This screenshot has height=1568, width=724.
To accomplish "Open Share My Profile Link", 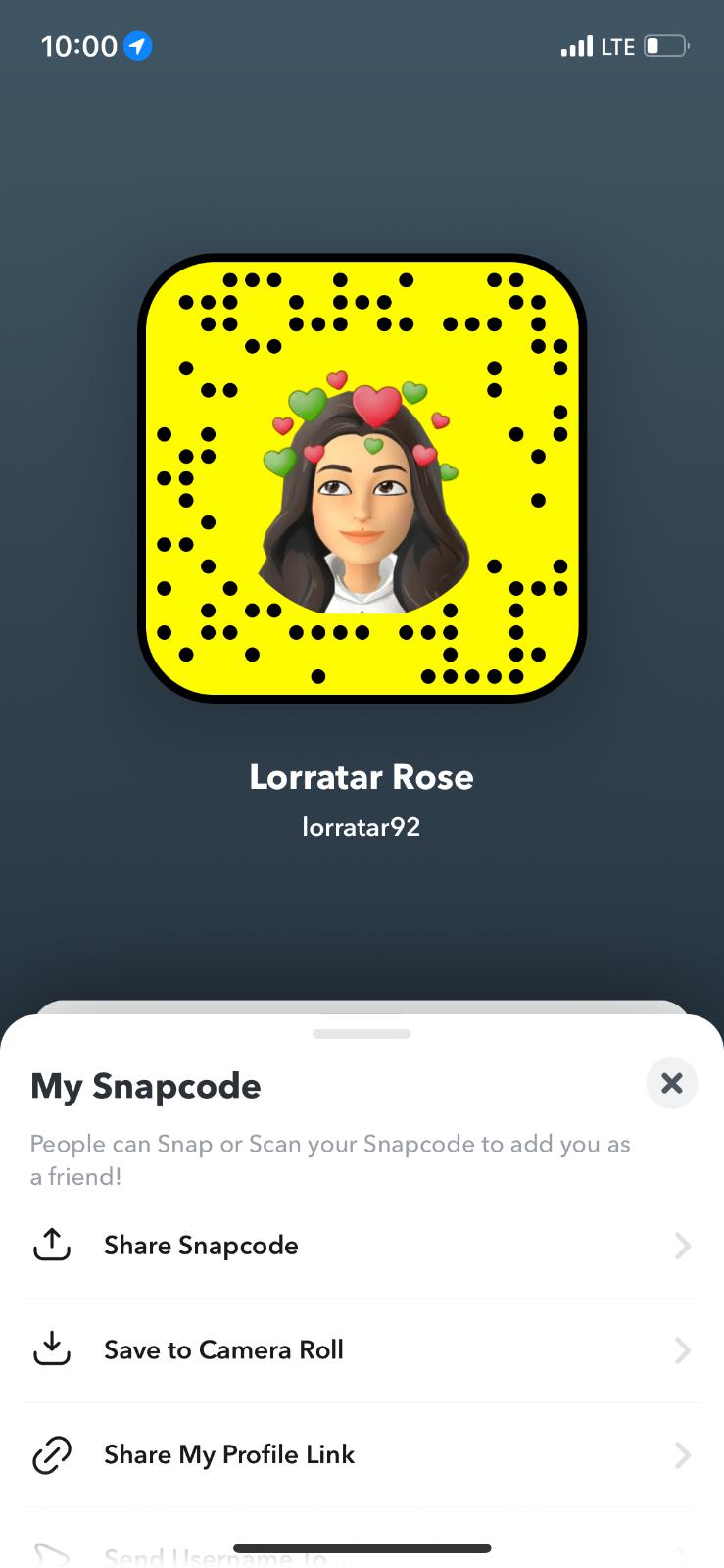I will [x=361, y=1454].
